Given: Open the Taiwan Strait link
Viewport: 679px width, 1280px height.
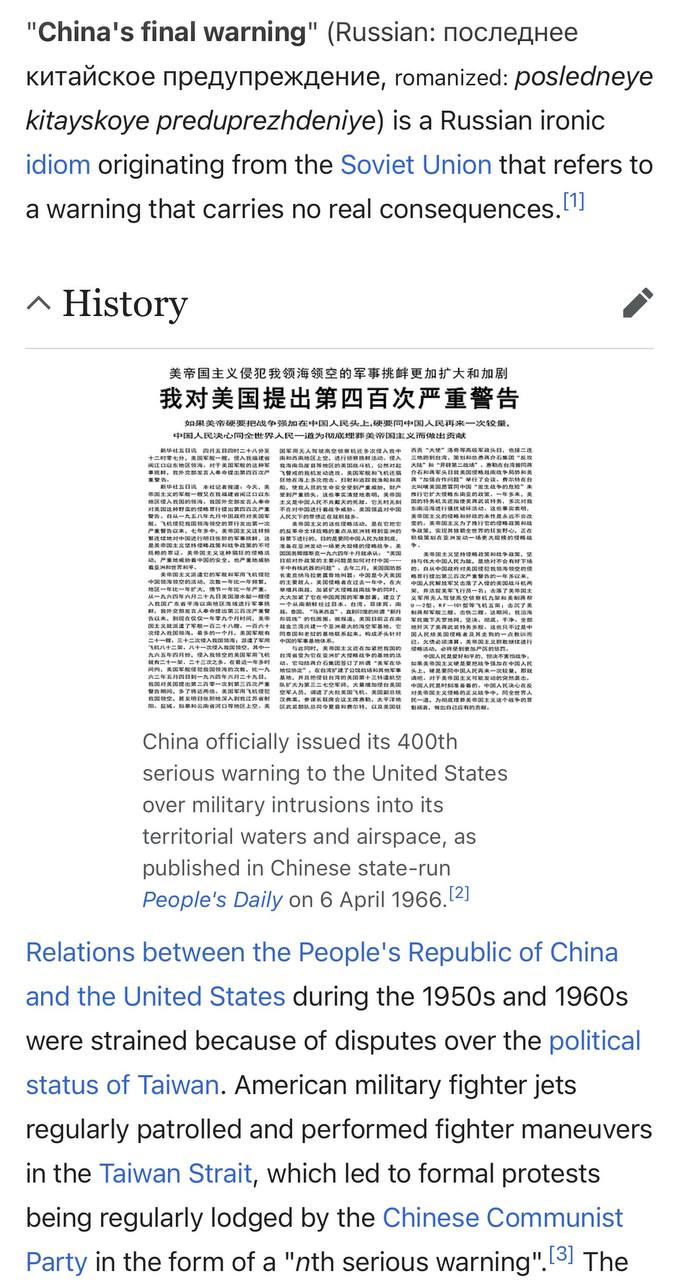Looking at the screenshot, I should tap(175, 1173).
